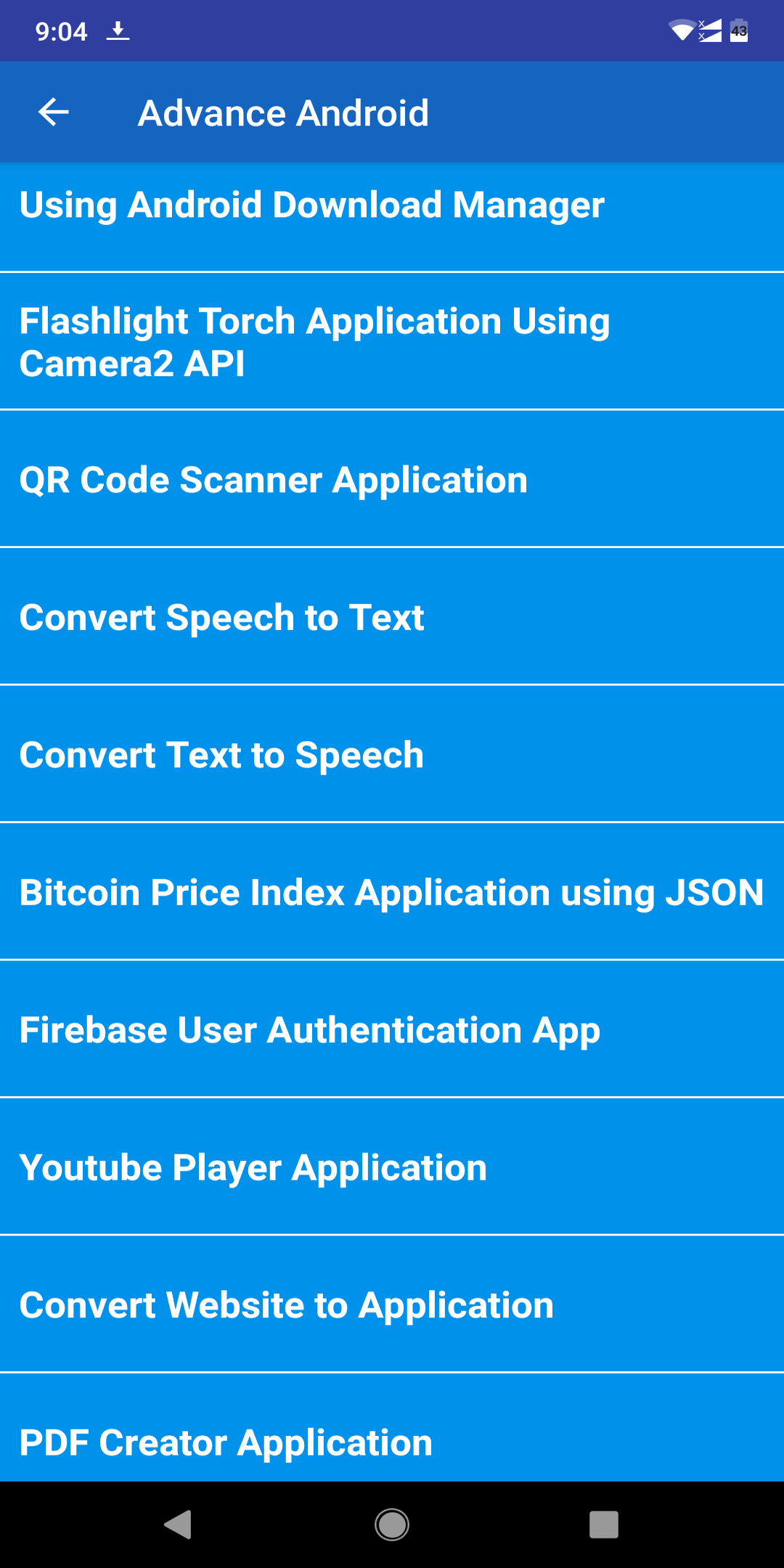Open recent apps from the navigation bar

coord(603,1524)
